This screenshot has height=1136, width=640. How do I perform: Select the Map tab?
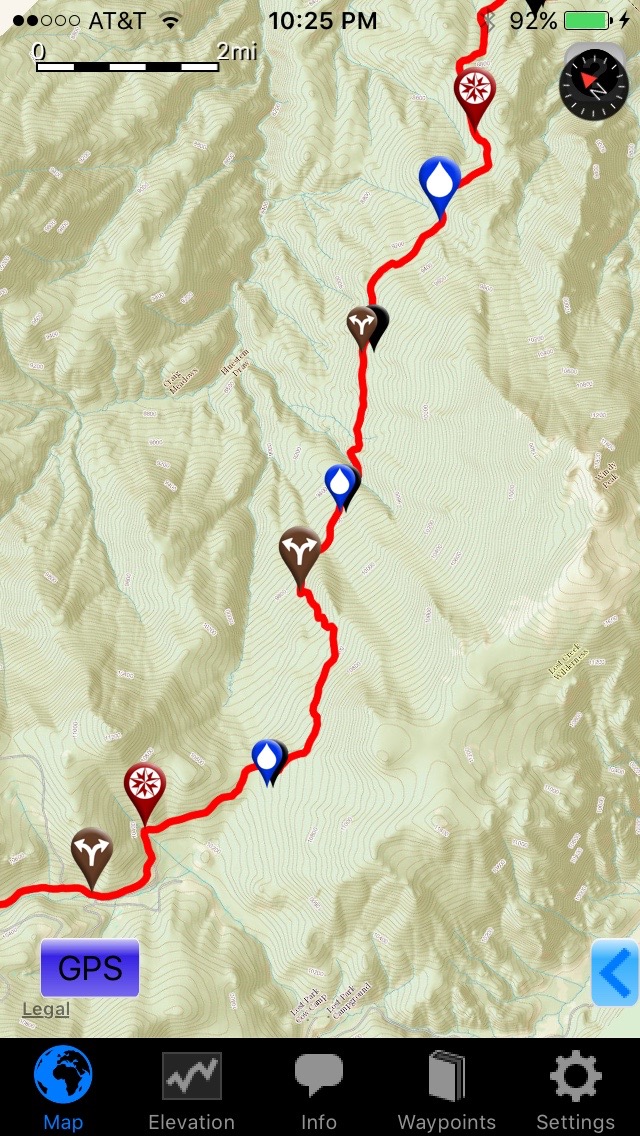pyautogui.click(x=63, y=1089)
